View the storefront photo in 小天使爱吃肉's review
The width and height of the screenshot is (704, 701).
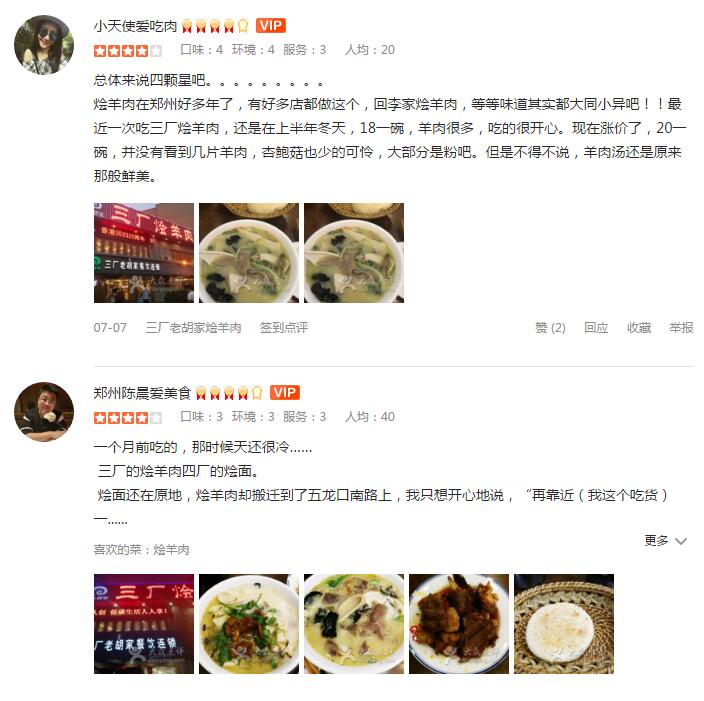click(144, 253)
